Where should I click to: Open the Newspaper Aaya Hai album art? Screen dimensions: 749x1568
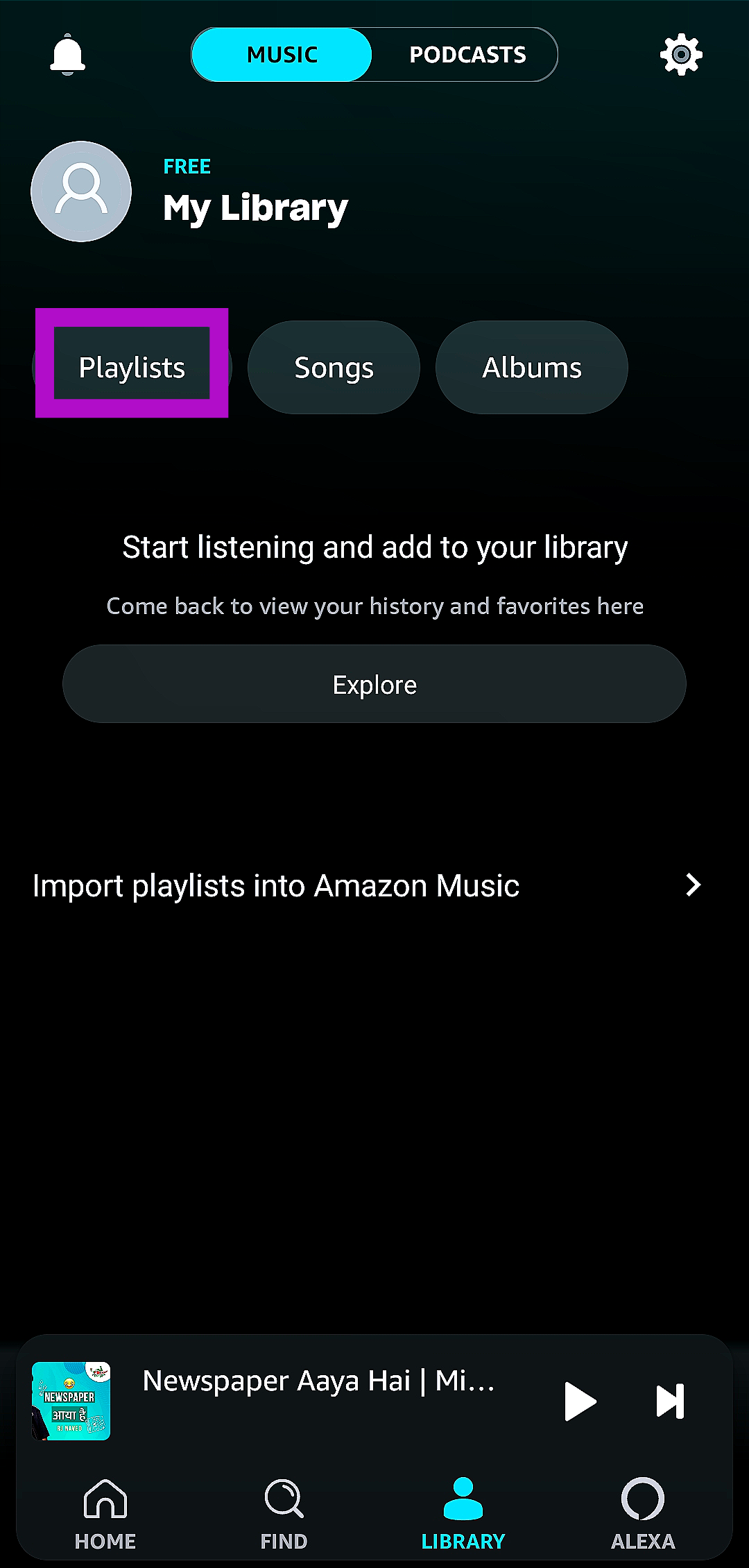click(x=71, y=1401)
